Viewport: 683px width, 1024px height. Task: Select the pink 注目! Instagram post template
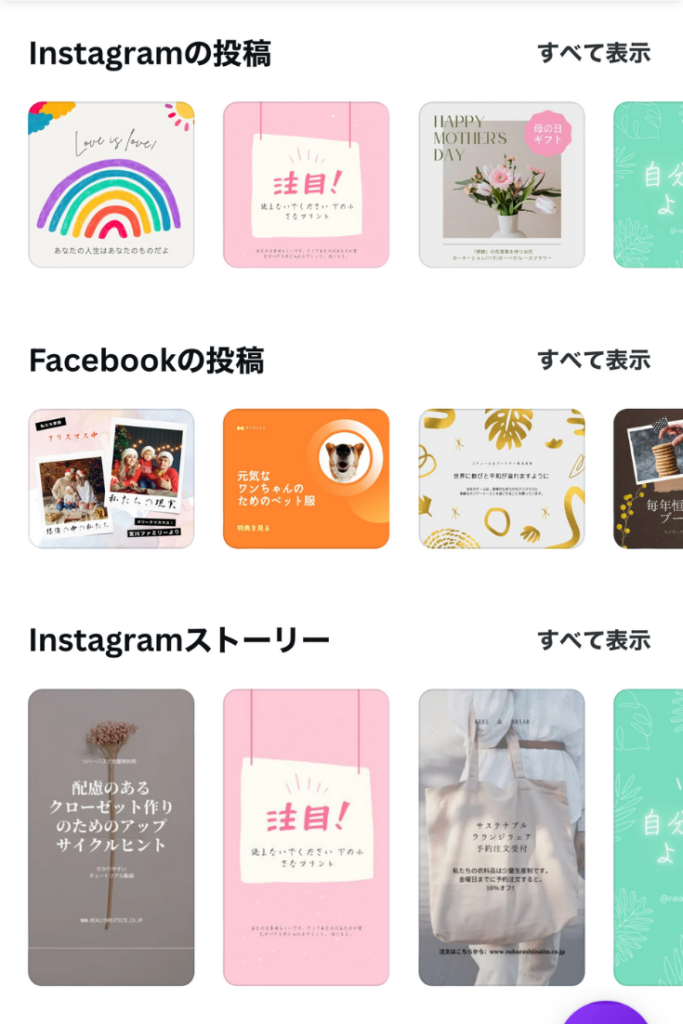(x=306, y=185)
